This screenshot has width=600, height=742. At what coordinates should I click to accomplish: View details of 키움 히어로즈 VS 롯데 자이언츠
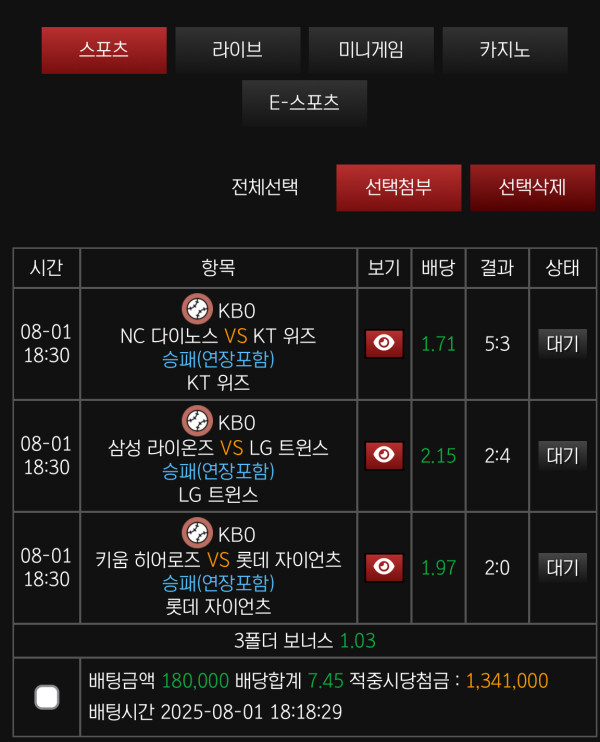[x=384, y=567]
